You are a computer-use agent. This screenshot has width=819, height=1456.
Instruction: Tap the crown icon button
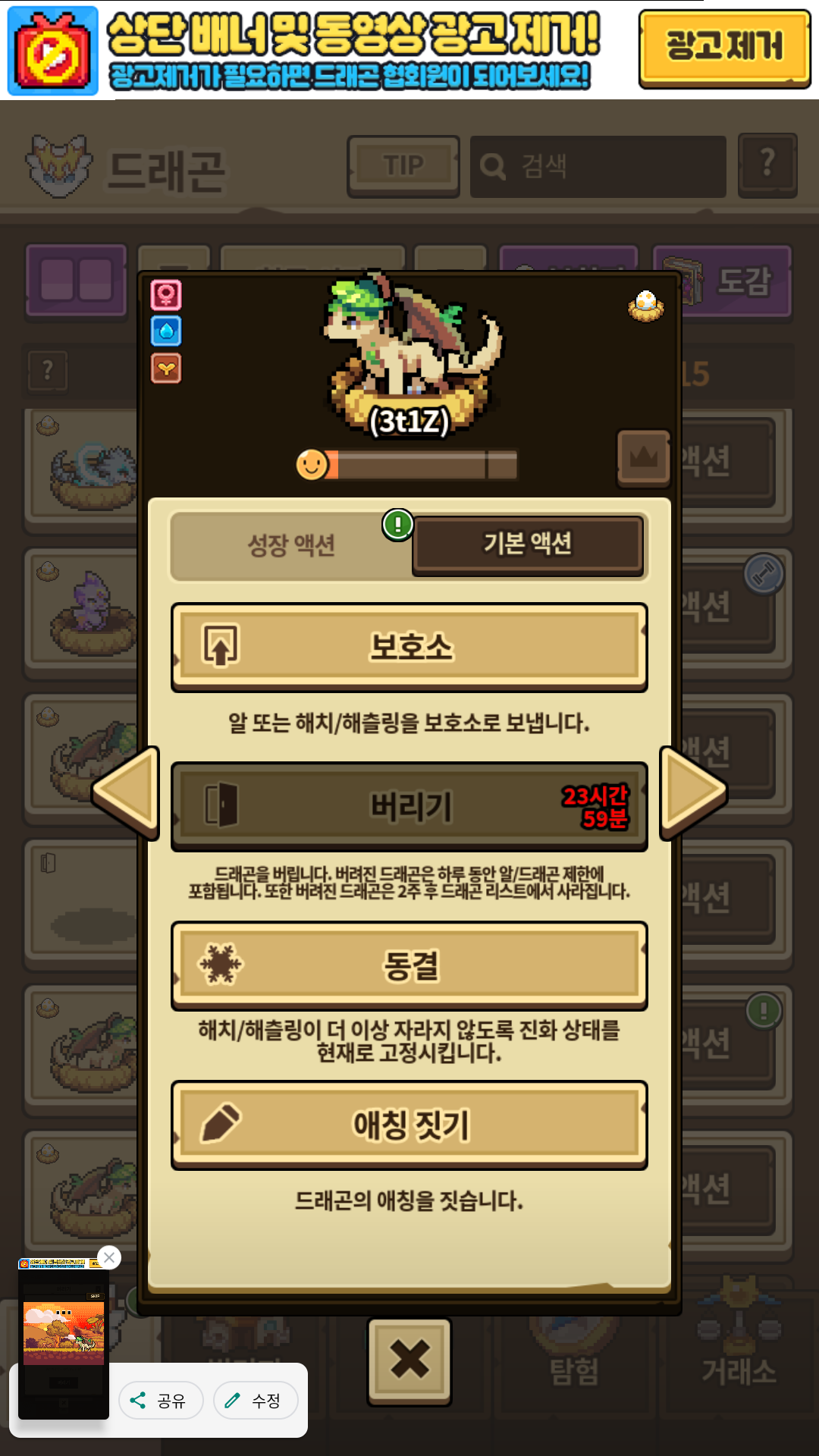[644, 457]
